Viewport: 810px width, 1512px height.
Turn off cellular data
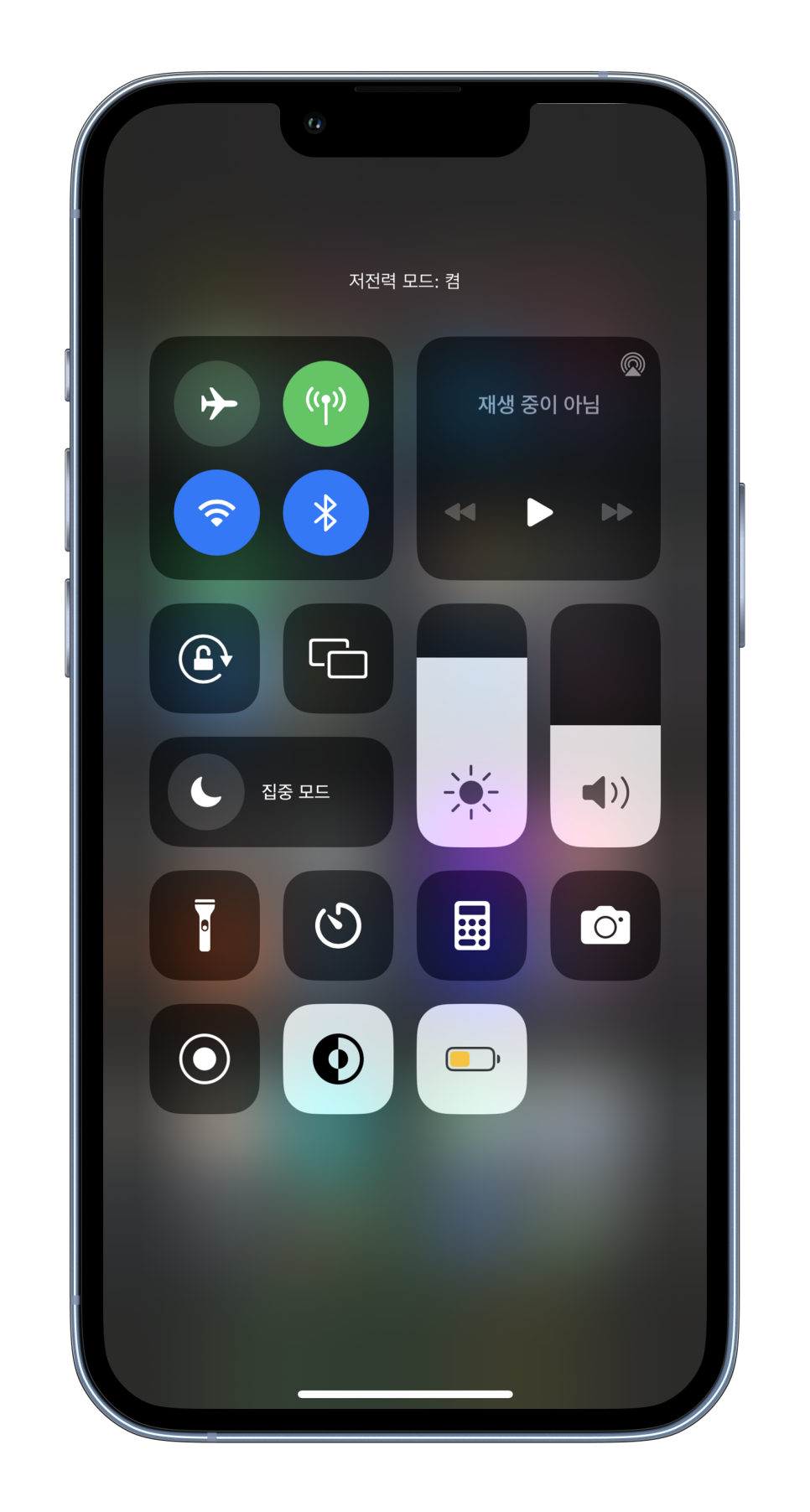pyautogui.click(x=325, y=403)
